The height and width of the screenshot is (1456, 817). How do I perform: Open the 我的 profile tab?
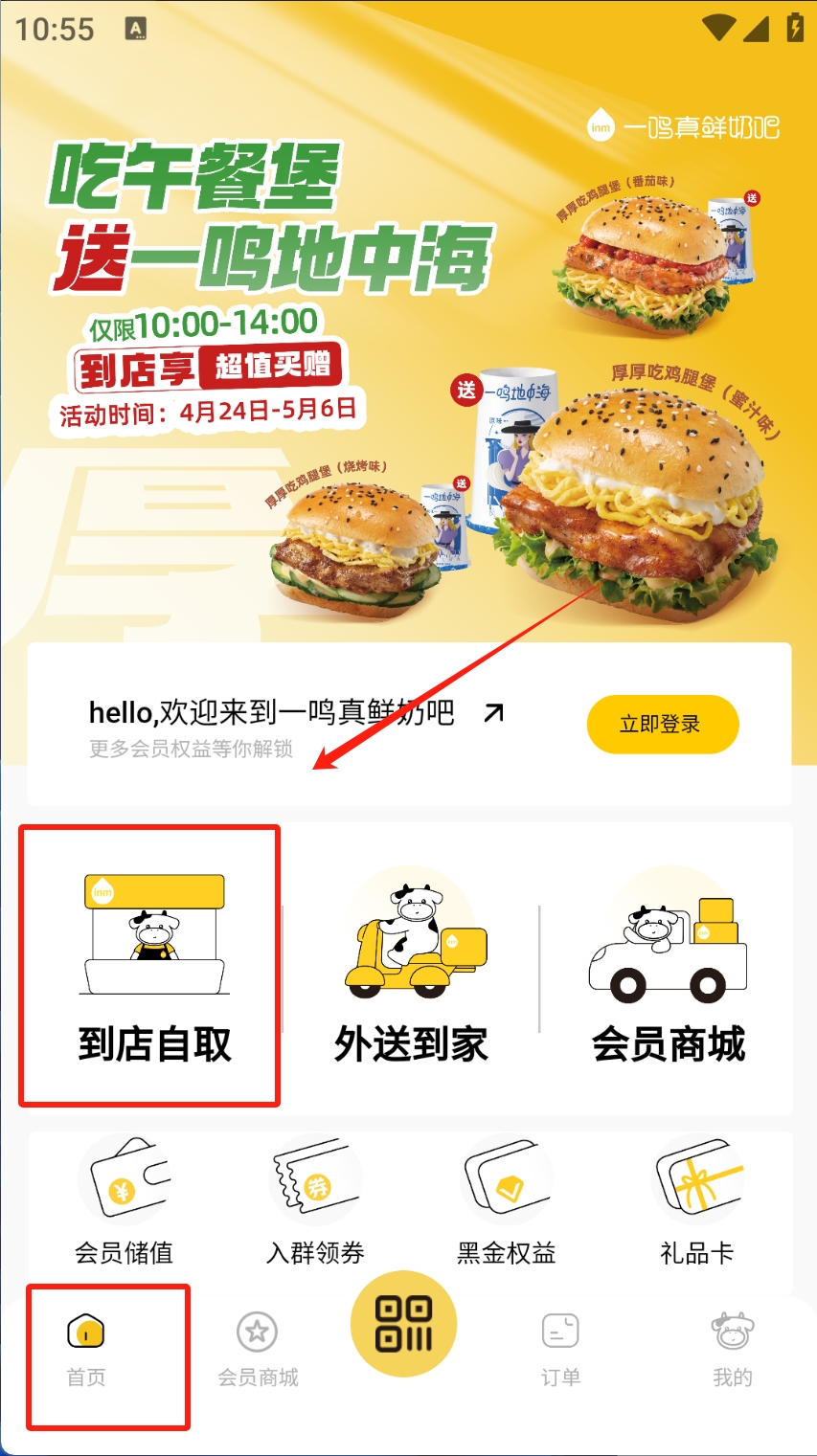click(x=732, y=1350)
